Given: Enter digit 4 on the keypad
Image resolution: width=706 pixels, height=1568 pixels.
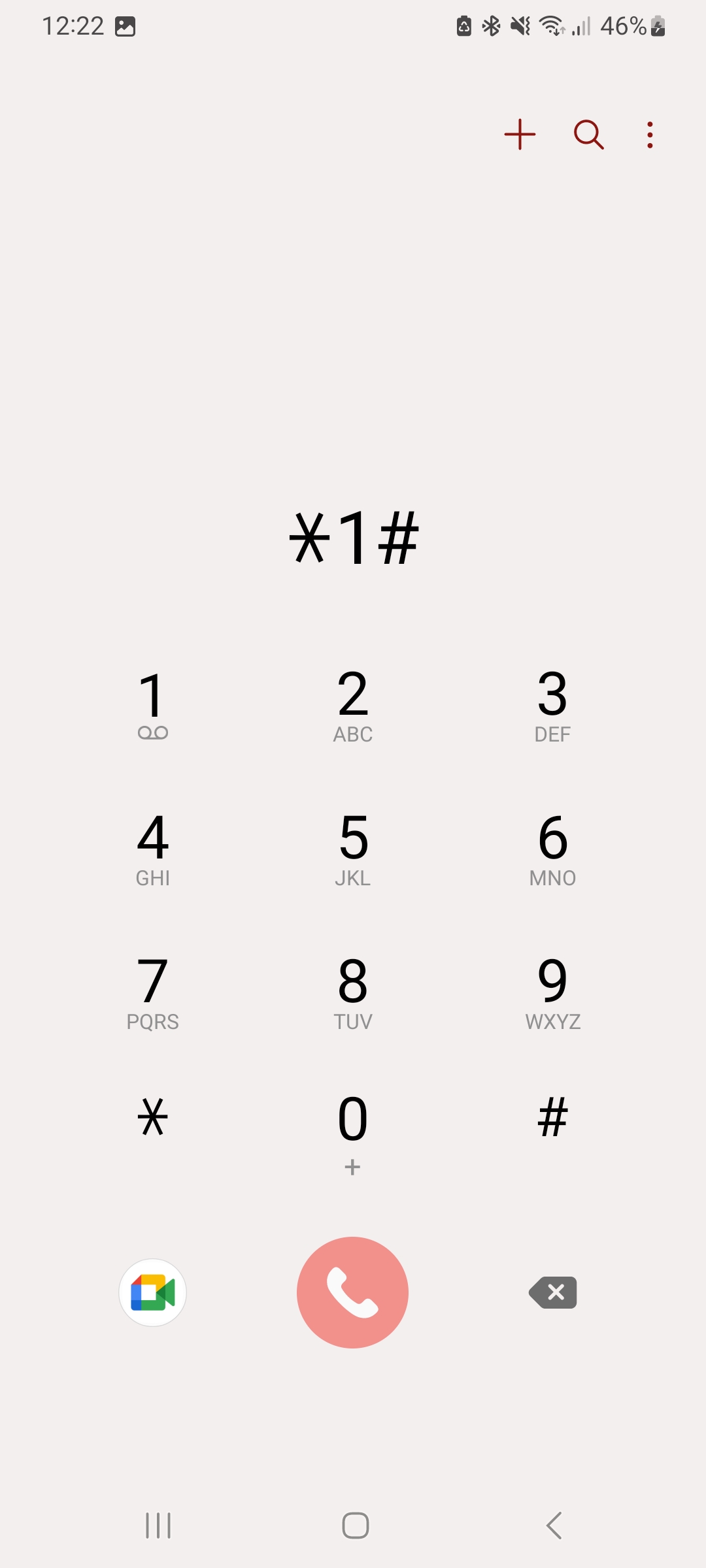Looking at the screenshot, I should (x=153, y=849).
